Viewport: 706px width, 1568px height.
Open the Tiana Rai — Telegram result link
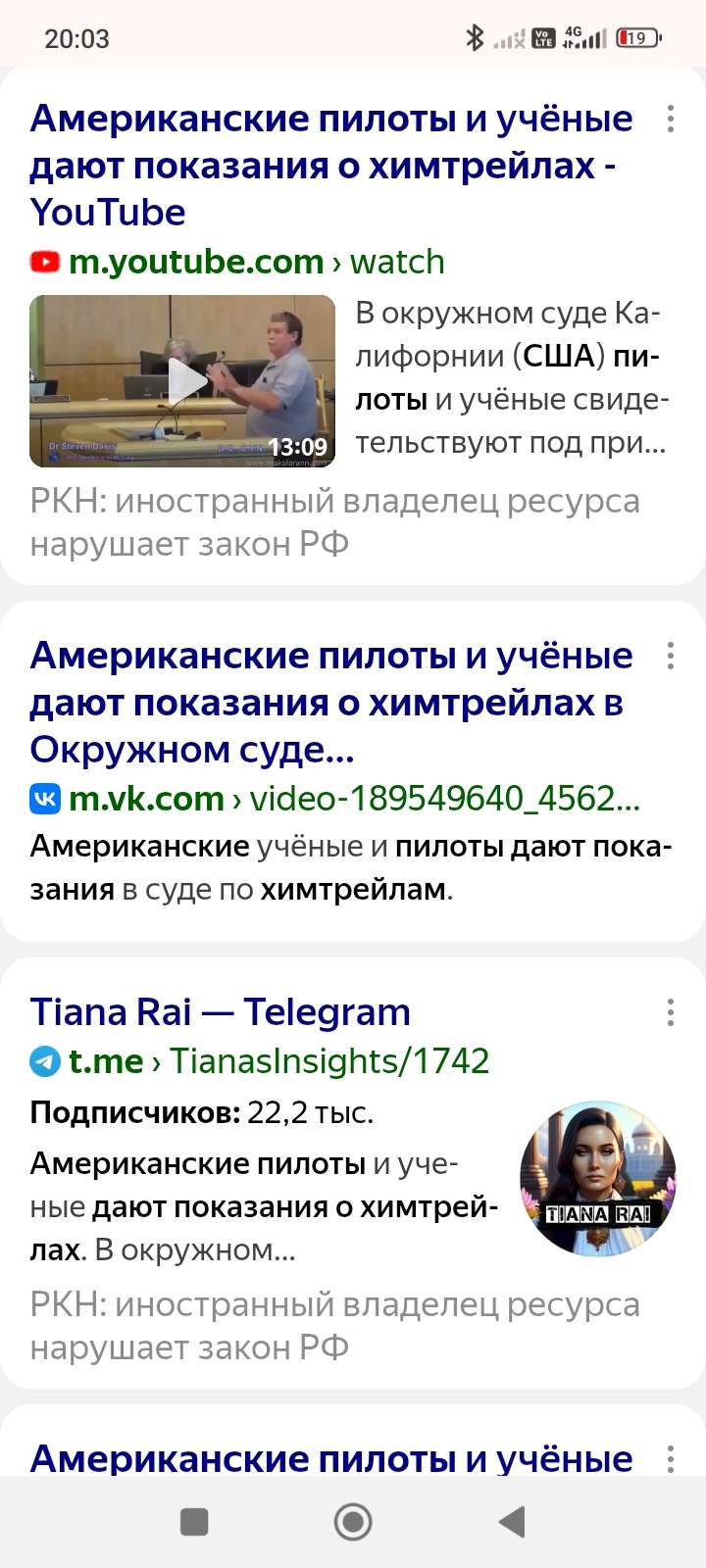point(220,1010)
